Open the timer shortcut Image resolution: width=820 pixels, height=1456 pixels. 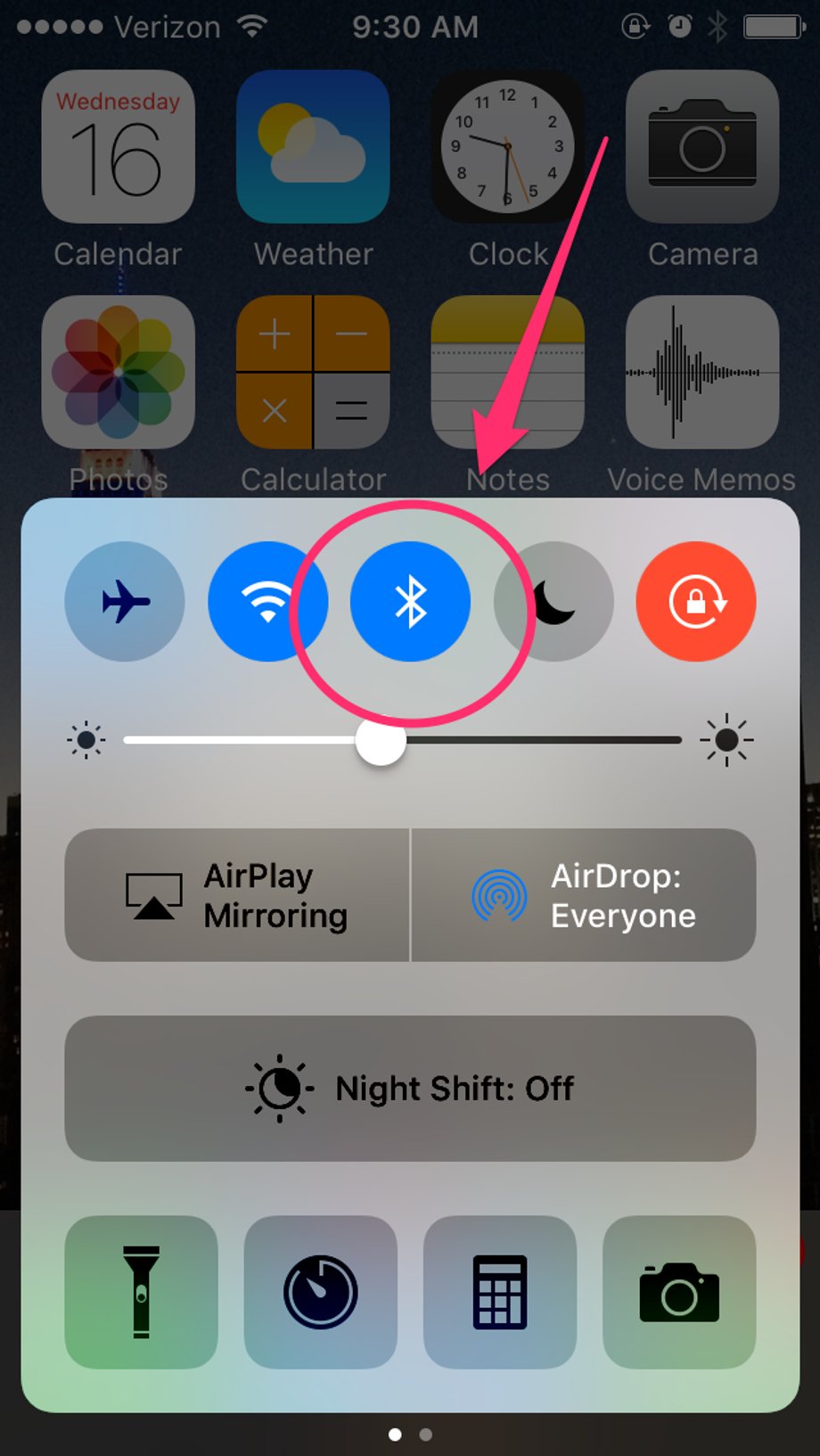point(320,1292)
